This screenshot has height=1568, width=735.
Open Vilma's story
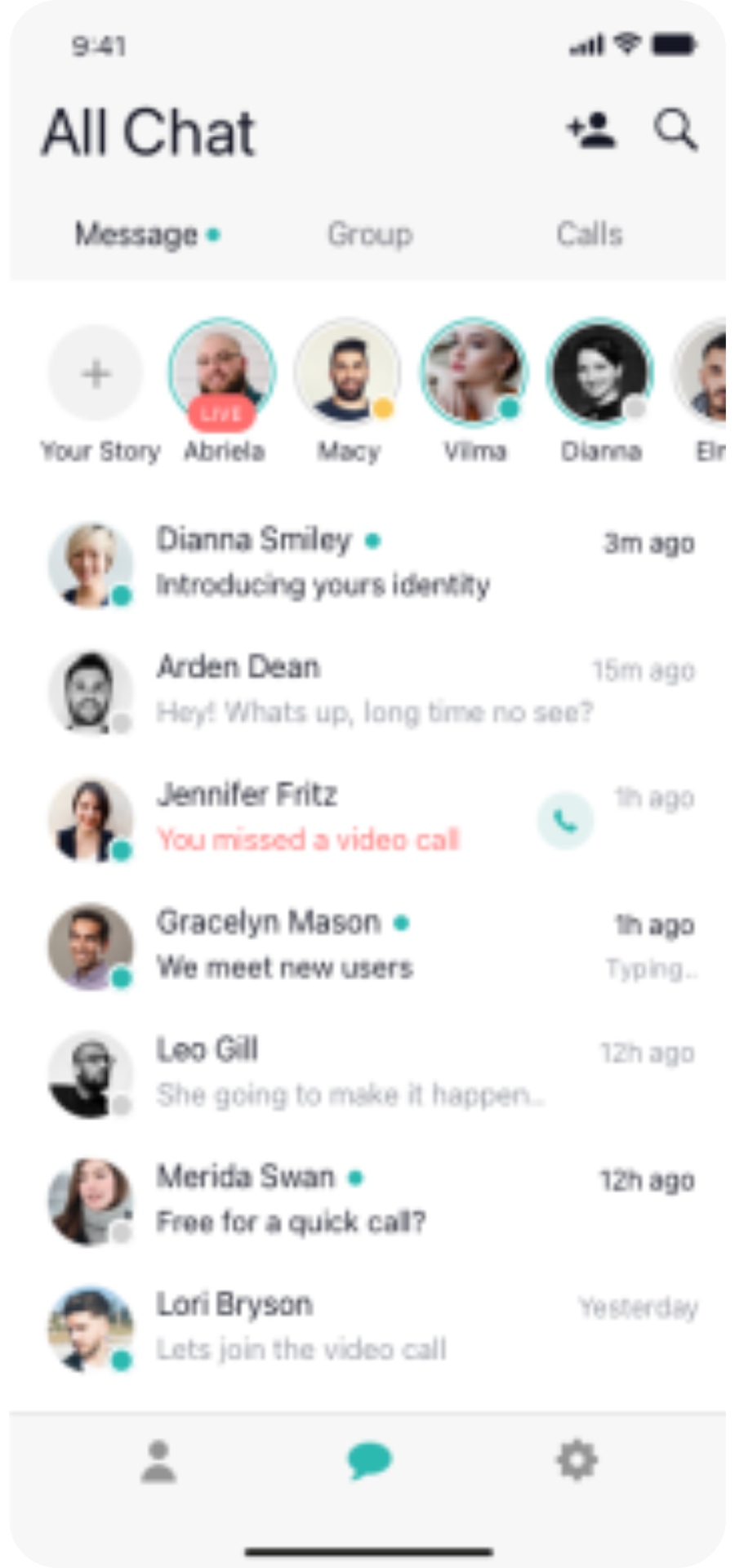tap(474, 372)
